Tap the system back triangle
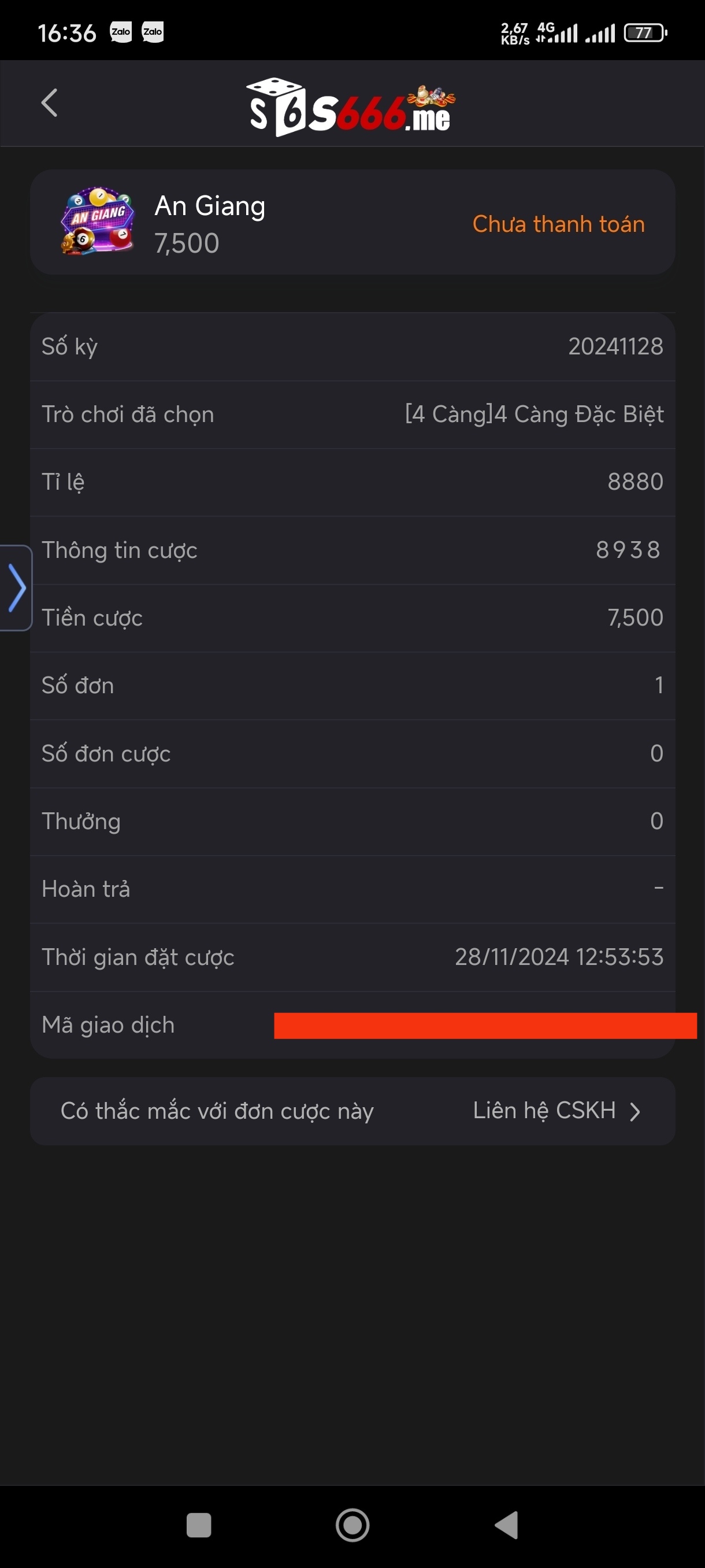The image size is (705, 1568). pos(507,1525)
